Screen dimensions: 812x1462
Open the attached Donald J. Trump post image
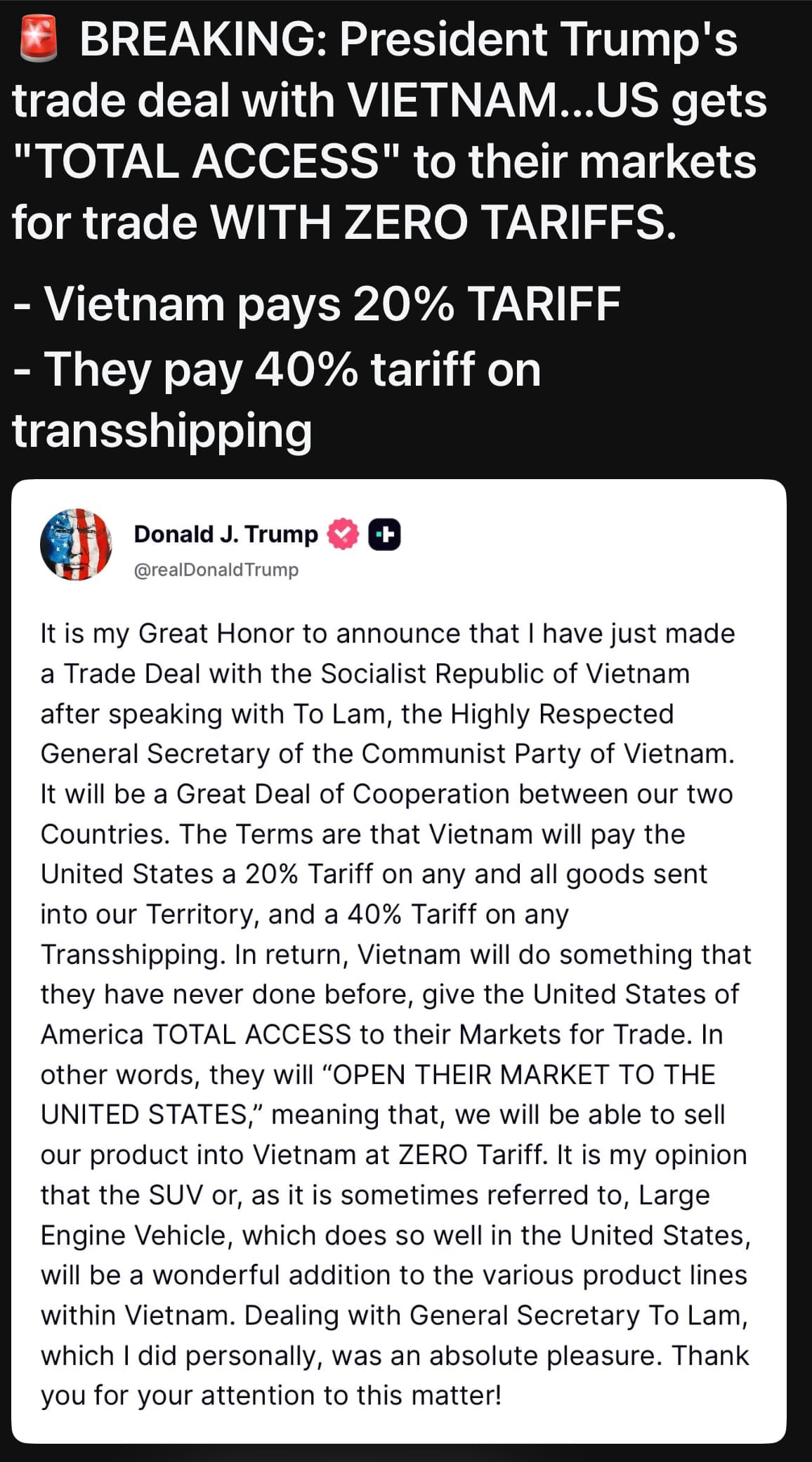coord(398,962)
